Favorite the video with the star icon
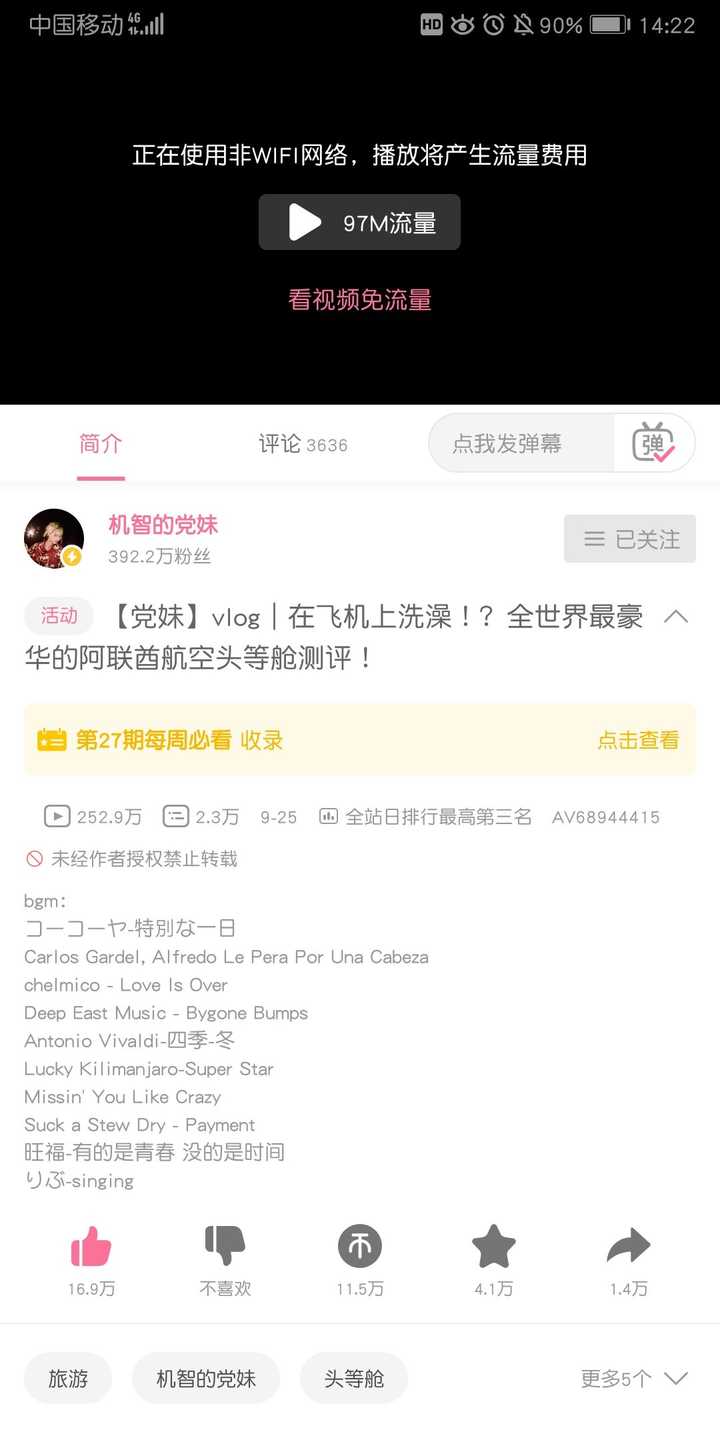Image resolution: width=720 pixels, height=1440 pixels. (494, 1247)
